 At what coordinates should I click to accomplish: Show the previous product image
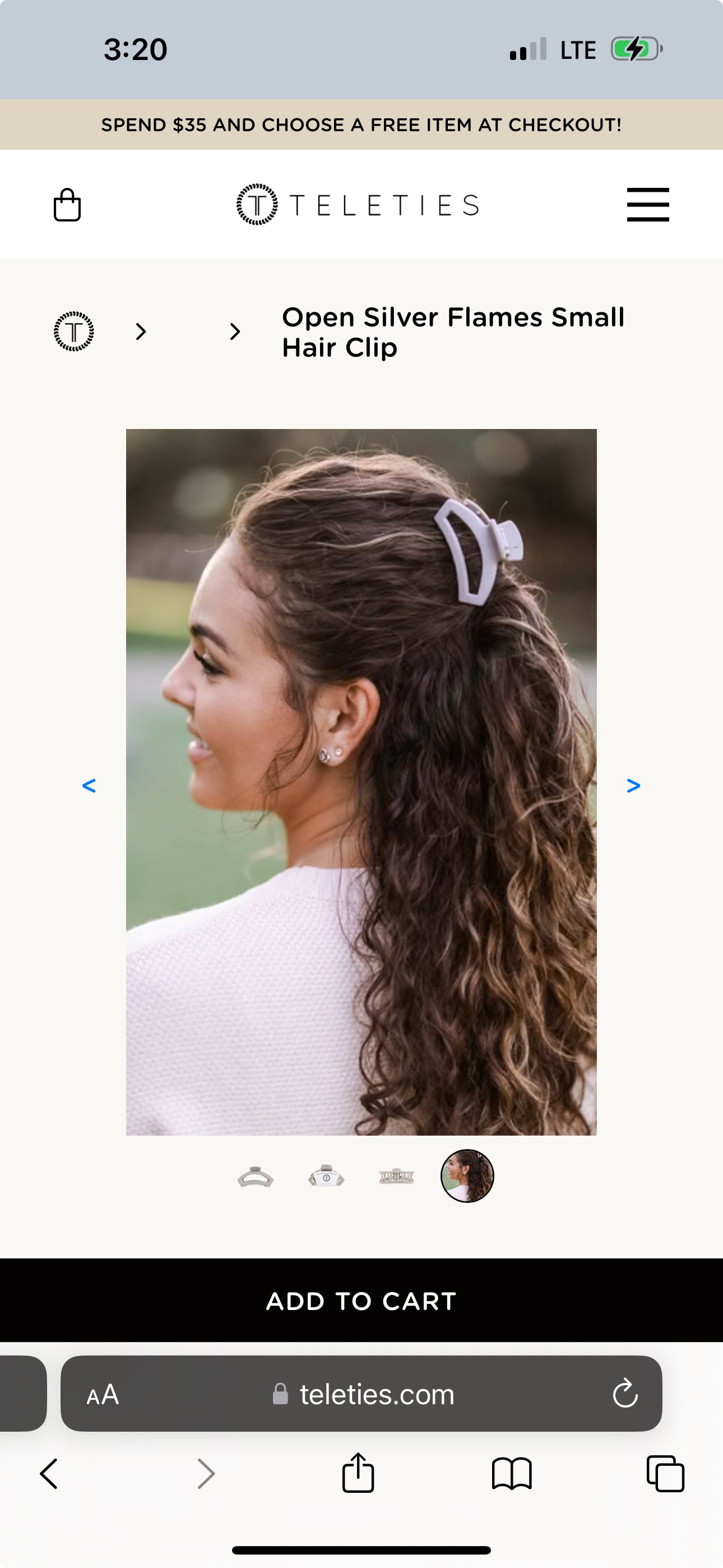89,786
